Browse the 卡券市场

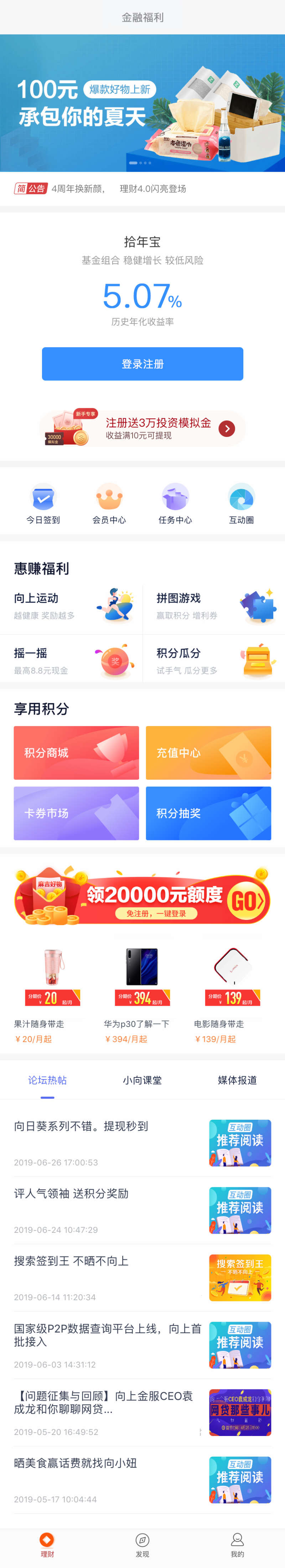click(x=76, y=813)
